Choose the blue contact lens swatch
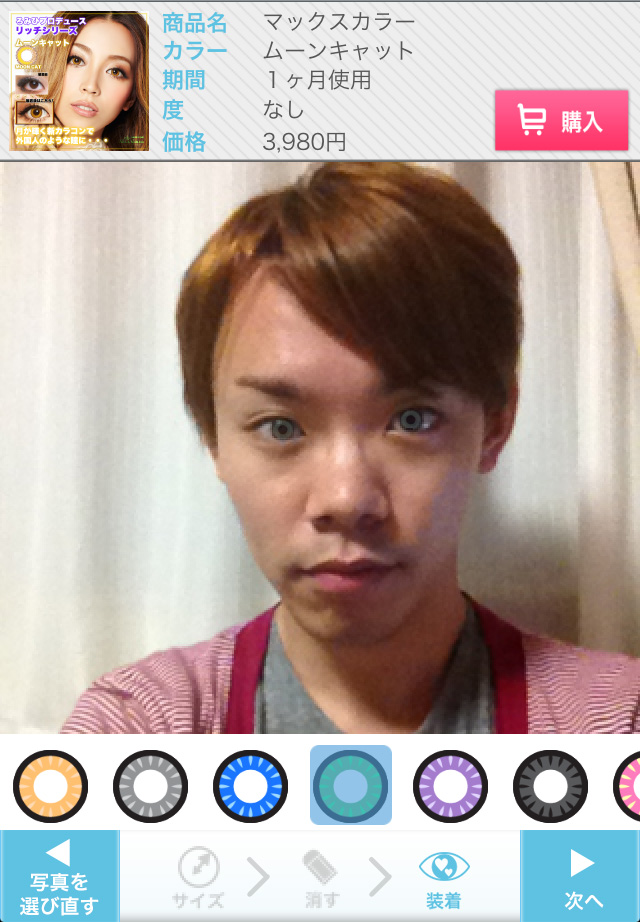This screenshot has height=922, width=640. click(250, 786)
